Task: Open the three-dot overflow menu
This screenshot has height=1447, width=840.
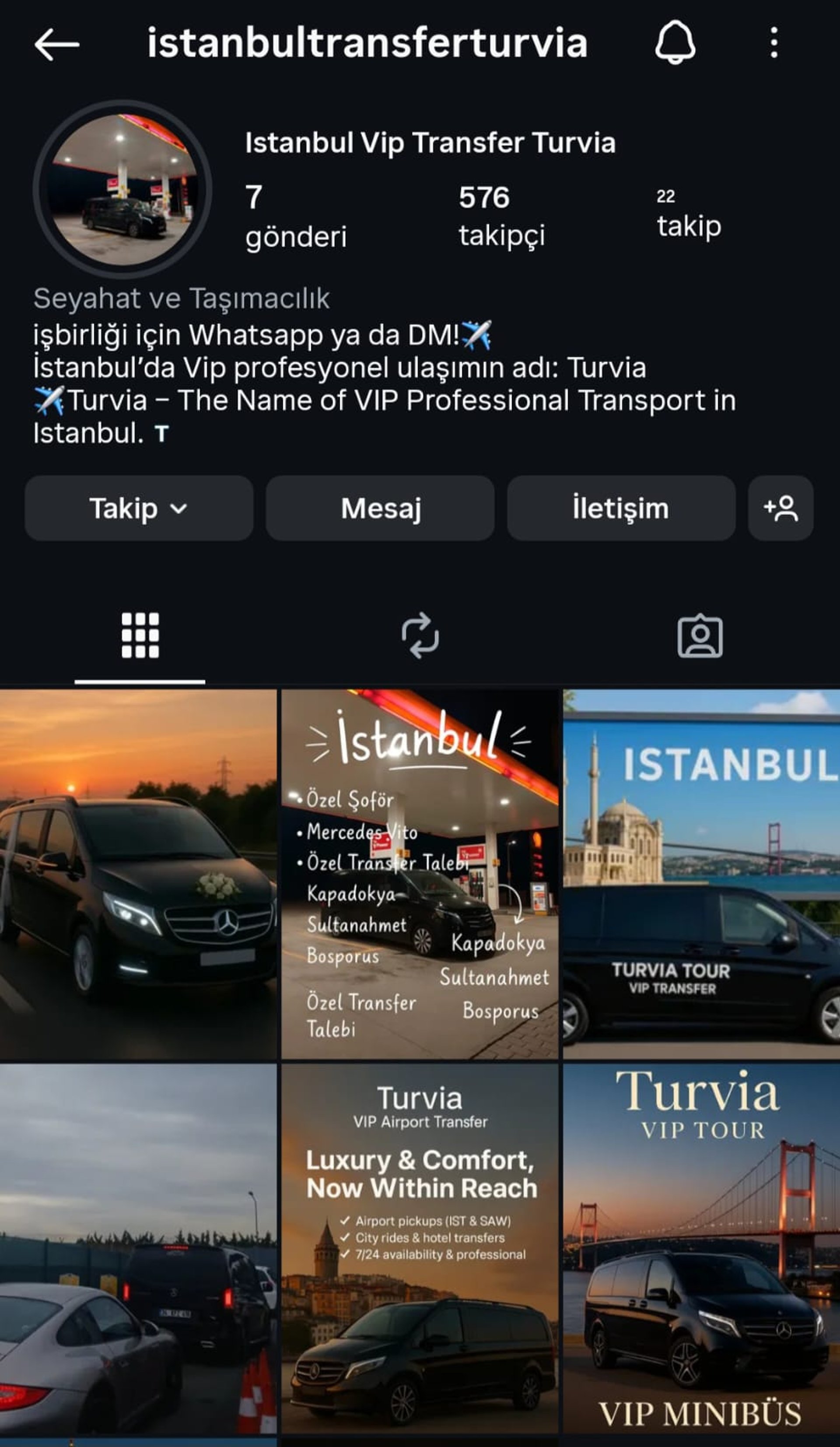Action: coord(773,42)
